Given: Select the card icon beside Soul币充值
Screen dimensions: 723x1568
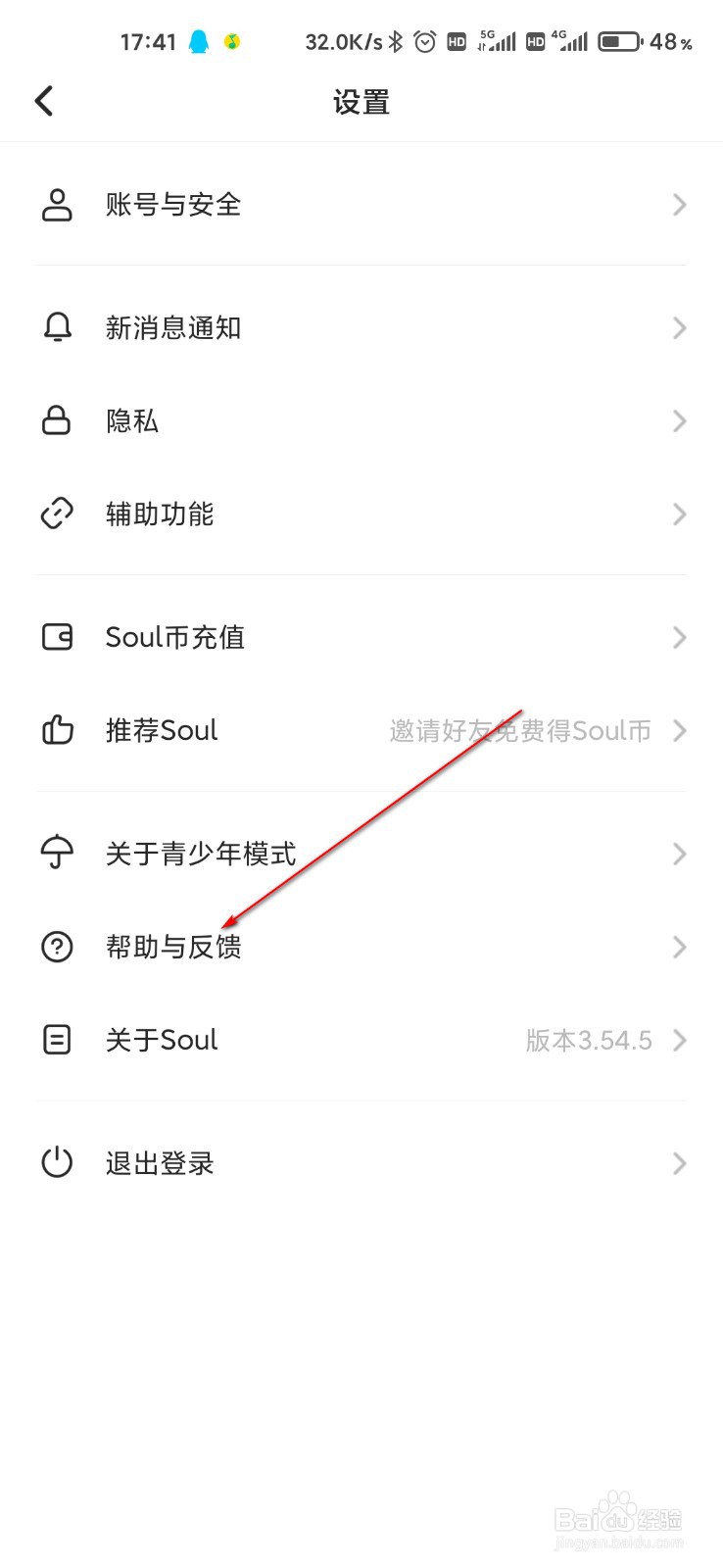Looking at the screenshot, I should point(57,637).
